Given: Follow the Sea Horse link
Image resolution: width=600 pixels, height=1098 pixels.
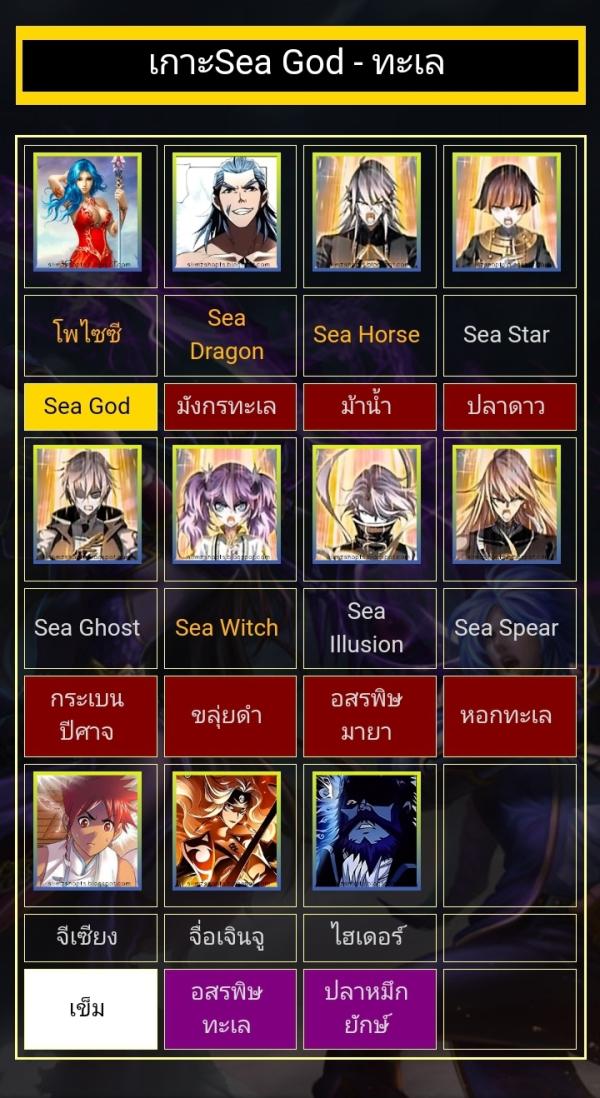Looking at the screenshot, I should (367, 334).
